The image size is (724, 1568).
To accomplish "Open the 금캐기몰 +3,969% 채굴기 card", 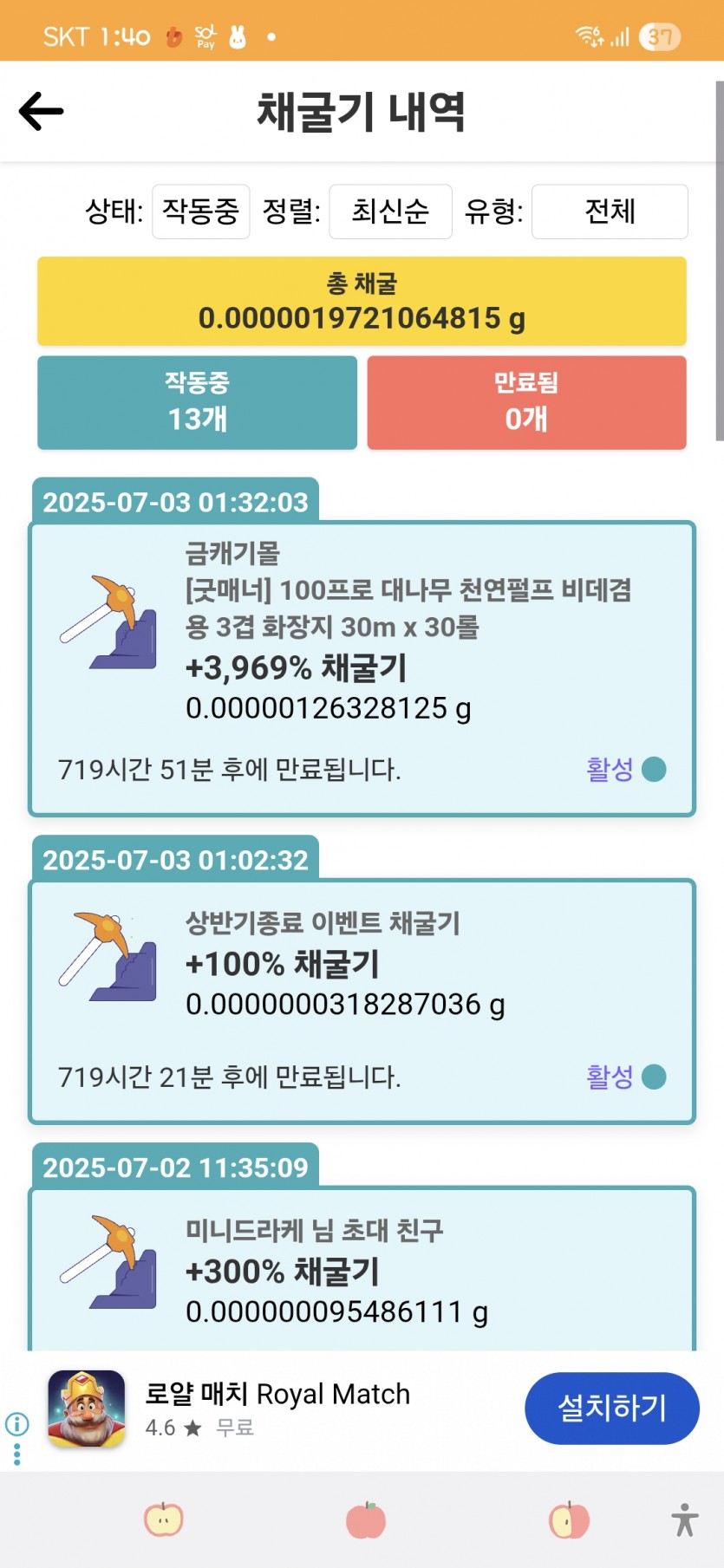I will point(362,668).
